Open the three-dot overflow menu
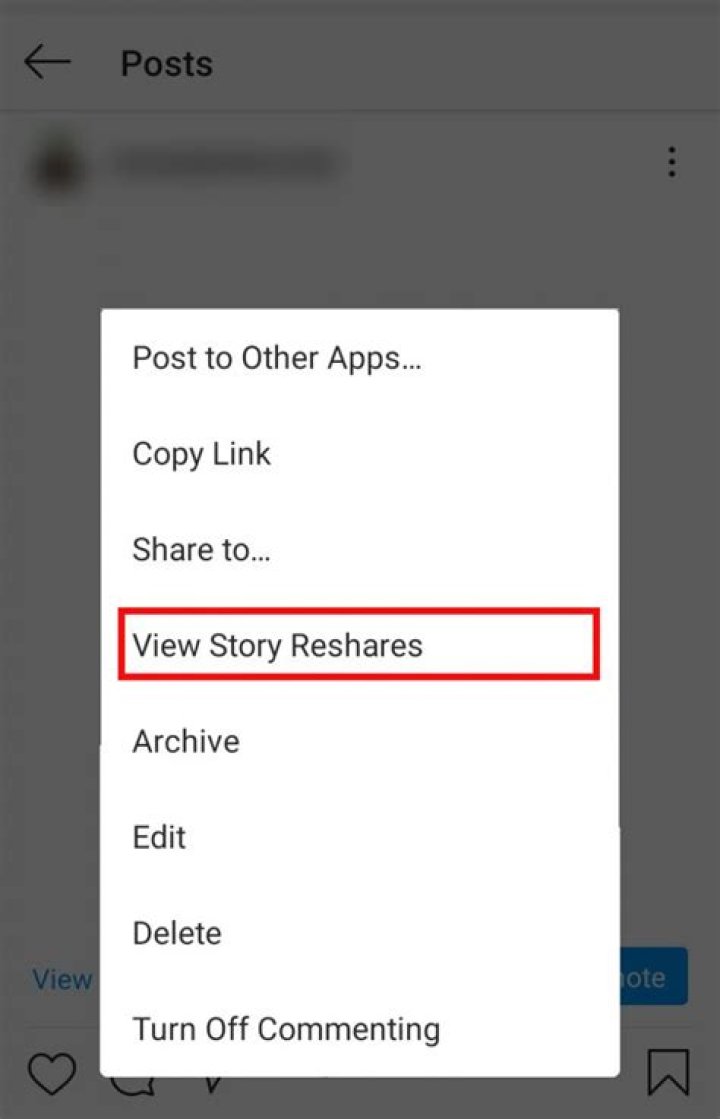Viewport: 720px width, 1119px height. (672, 161)
